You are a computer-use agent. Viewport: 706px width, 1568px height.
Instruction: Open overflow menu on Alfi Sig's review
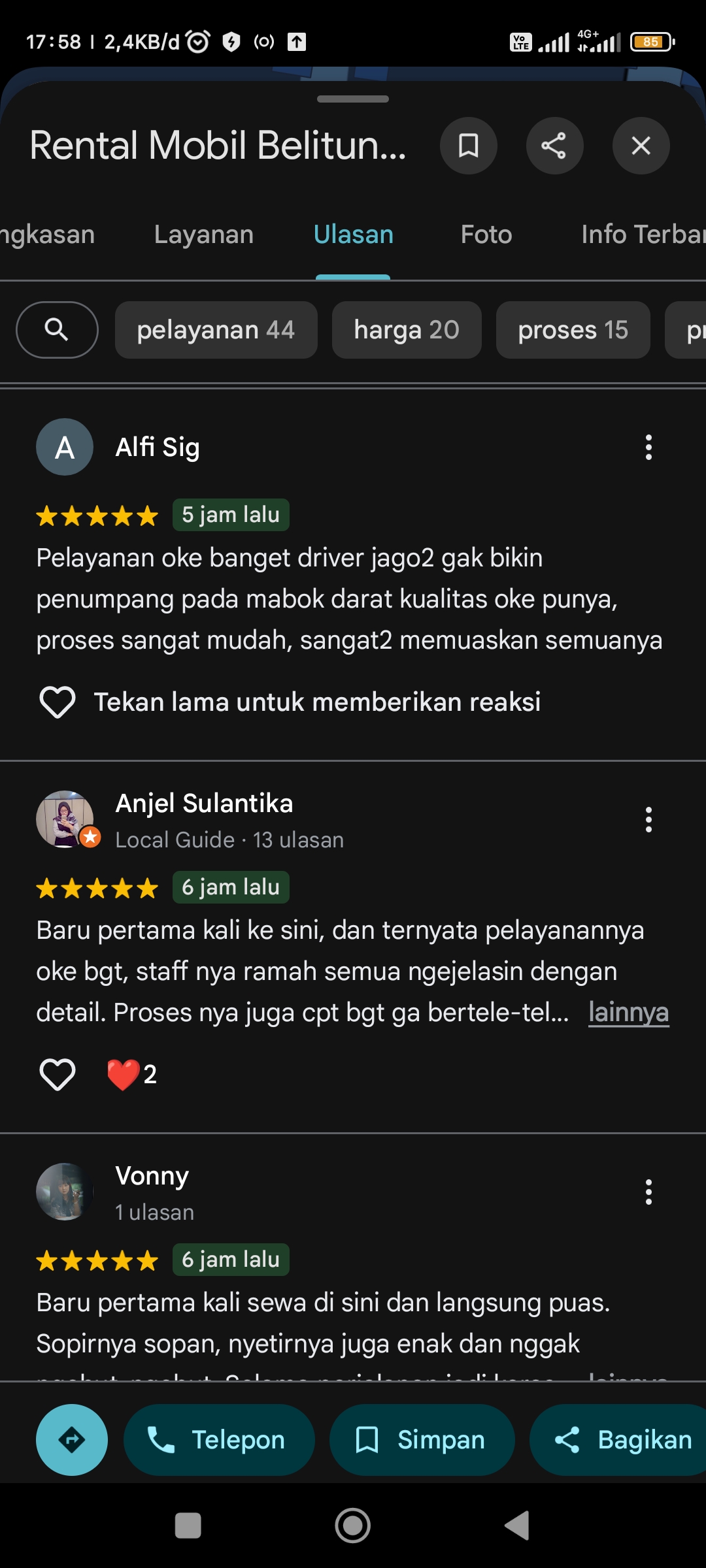[648, 448]
